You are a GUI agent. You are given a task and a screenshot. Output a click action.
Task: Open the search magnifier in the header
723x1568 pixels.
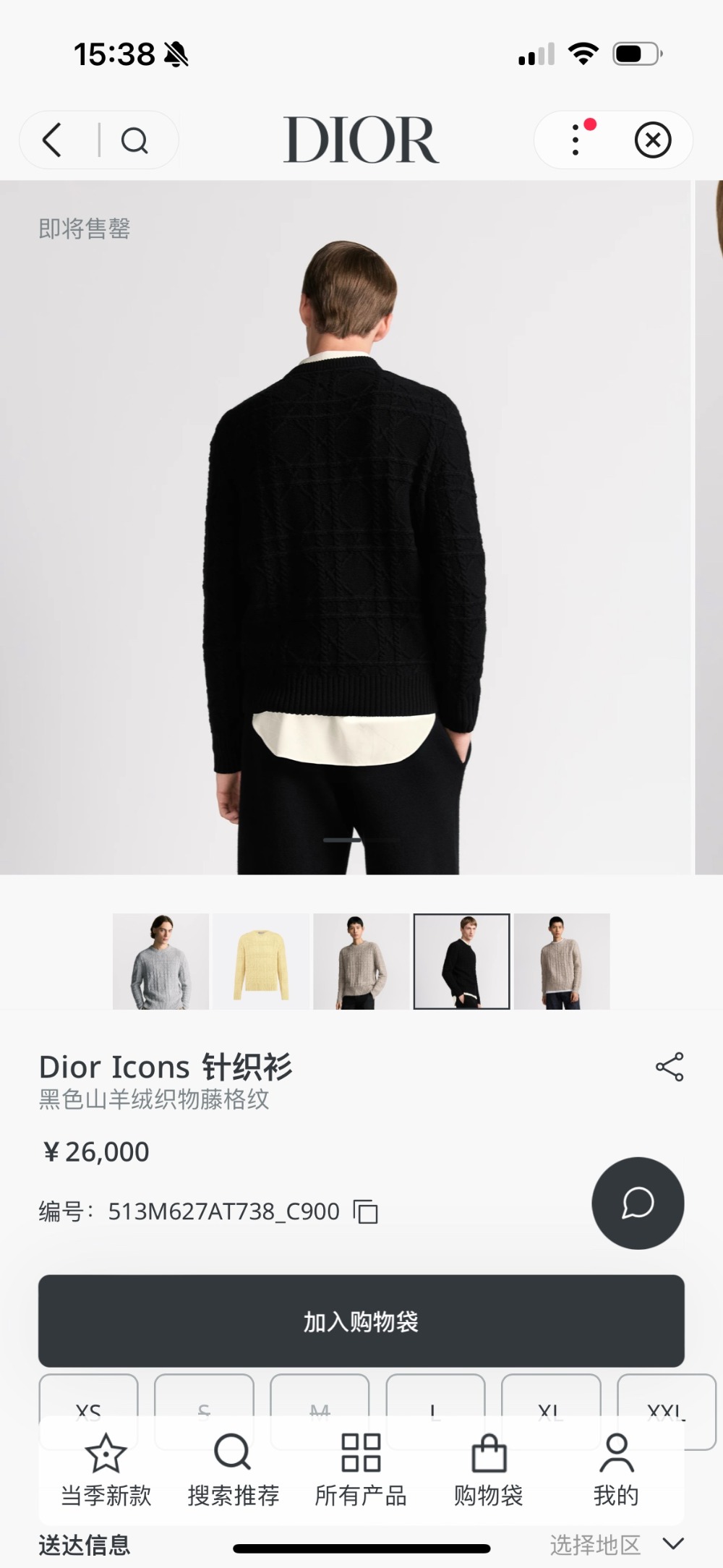pyautogui.click(x=134, y=140)
